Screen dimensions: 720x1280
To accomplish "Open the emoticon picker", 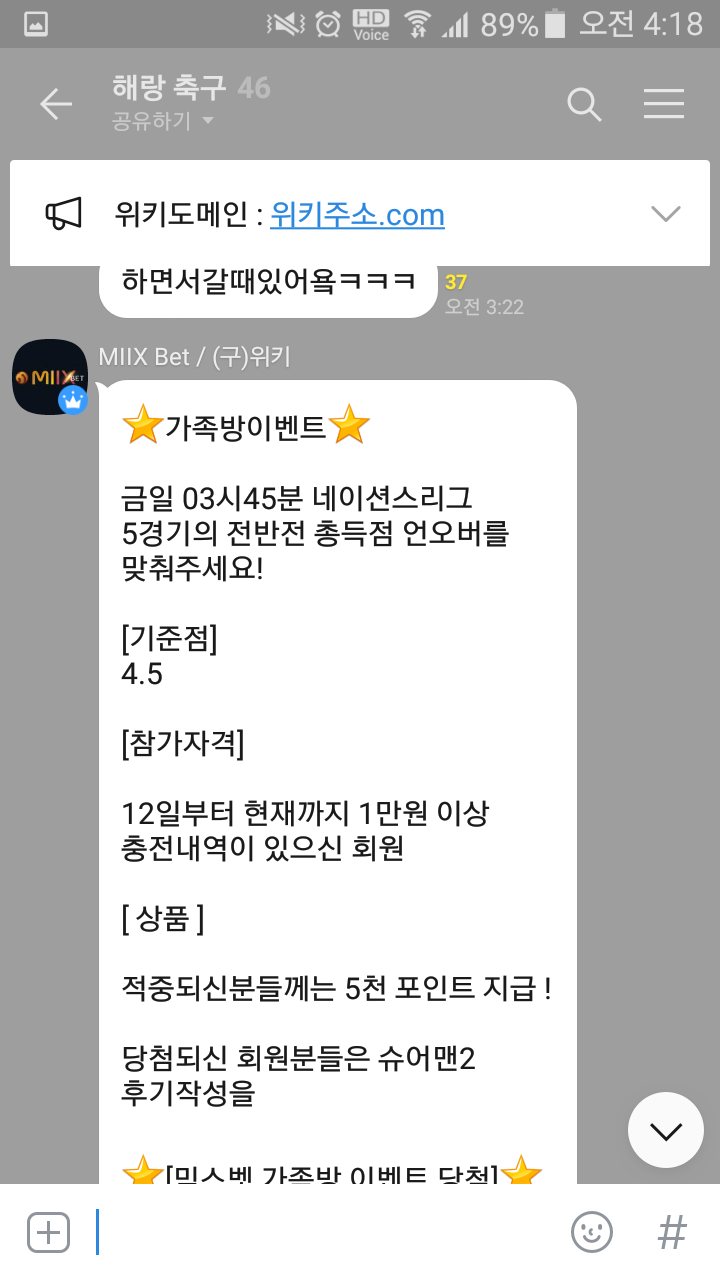I will [592, 1232].
